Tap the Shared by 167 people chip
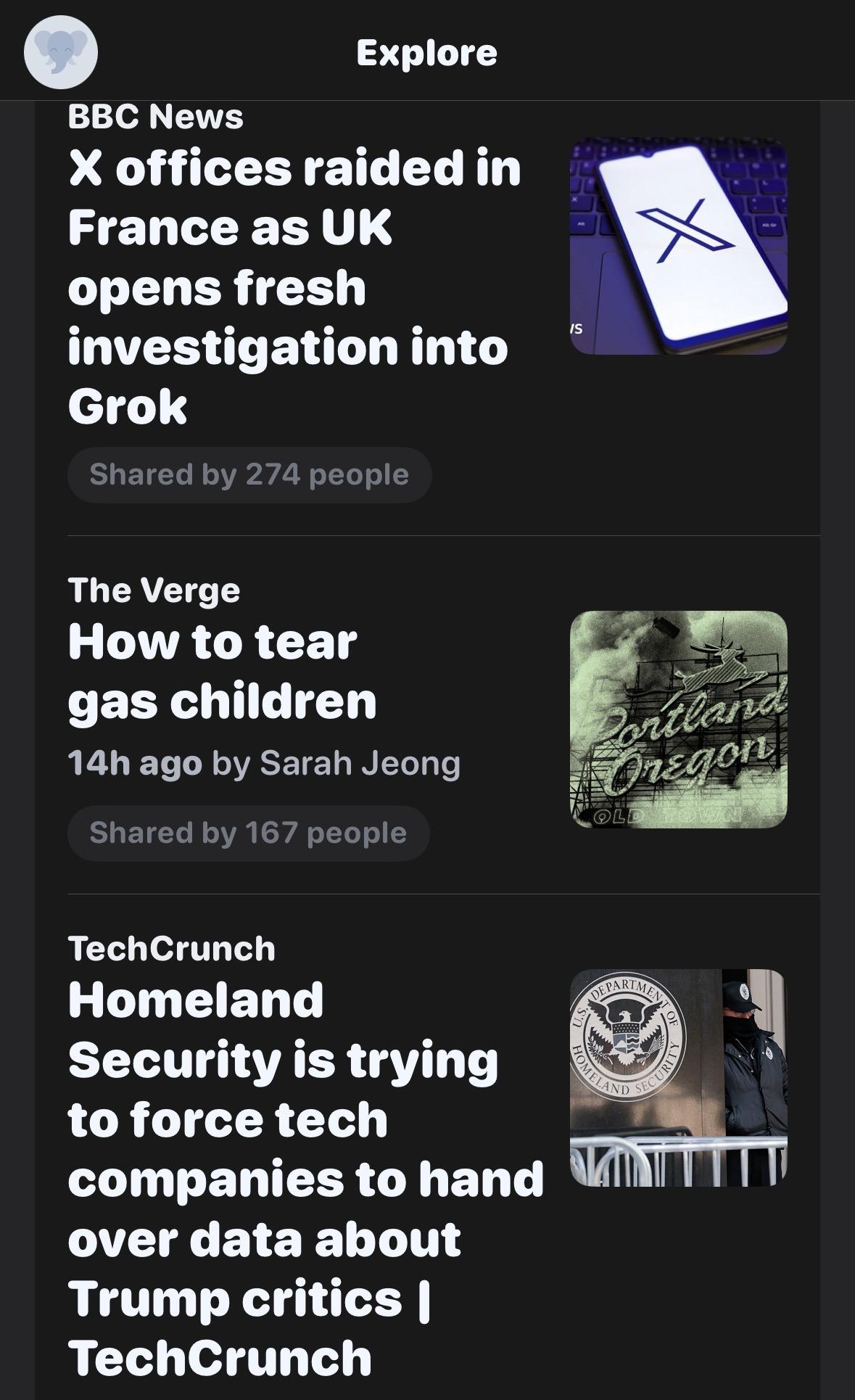This screenshot has height=1400, width=855. pyautogui.click(x=248, y=833)
